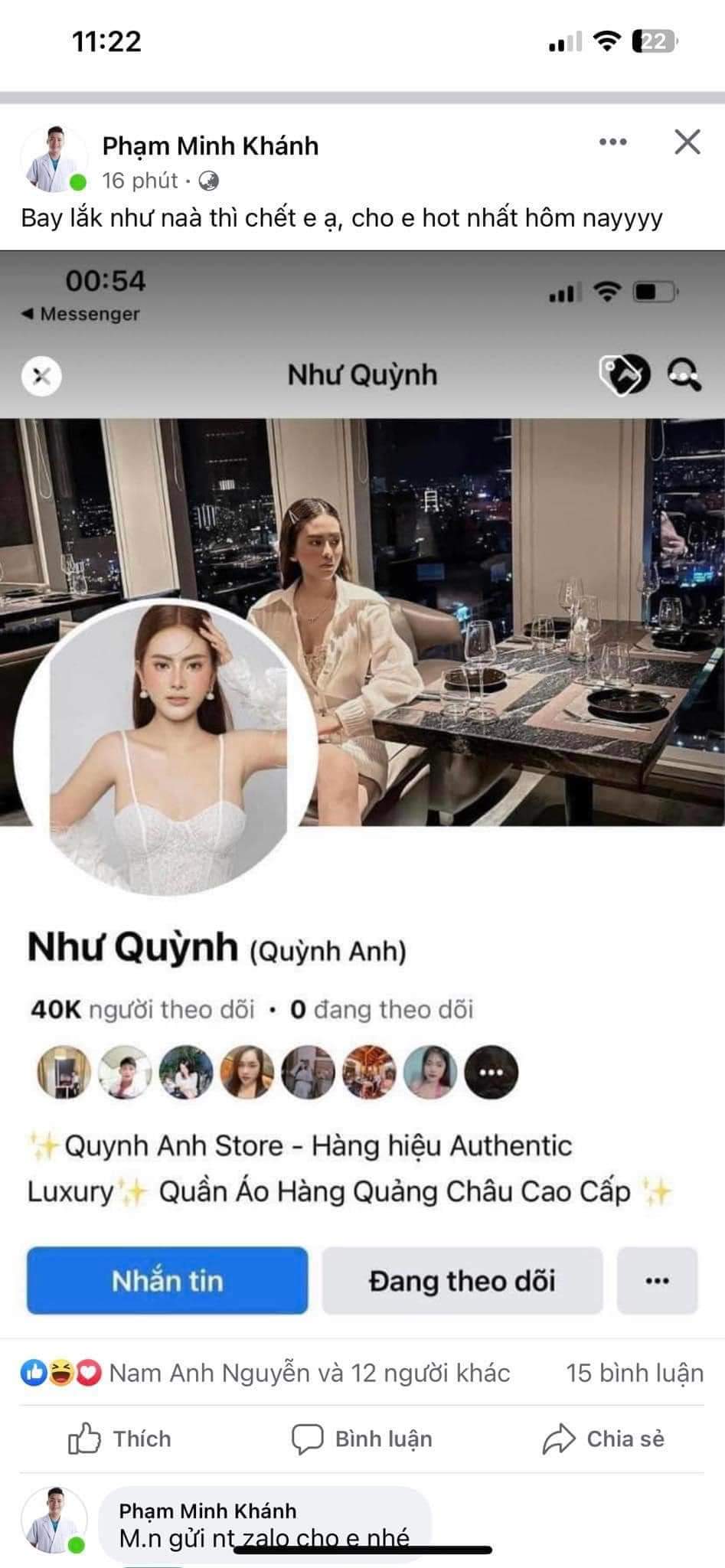This screenshot has width=725, height=1568.
Task: Open the shared screenshot image in the post
Action: 362,766
